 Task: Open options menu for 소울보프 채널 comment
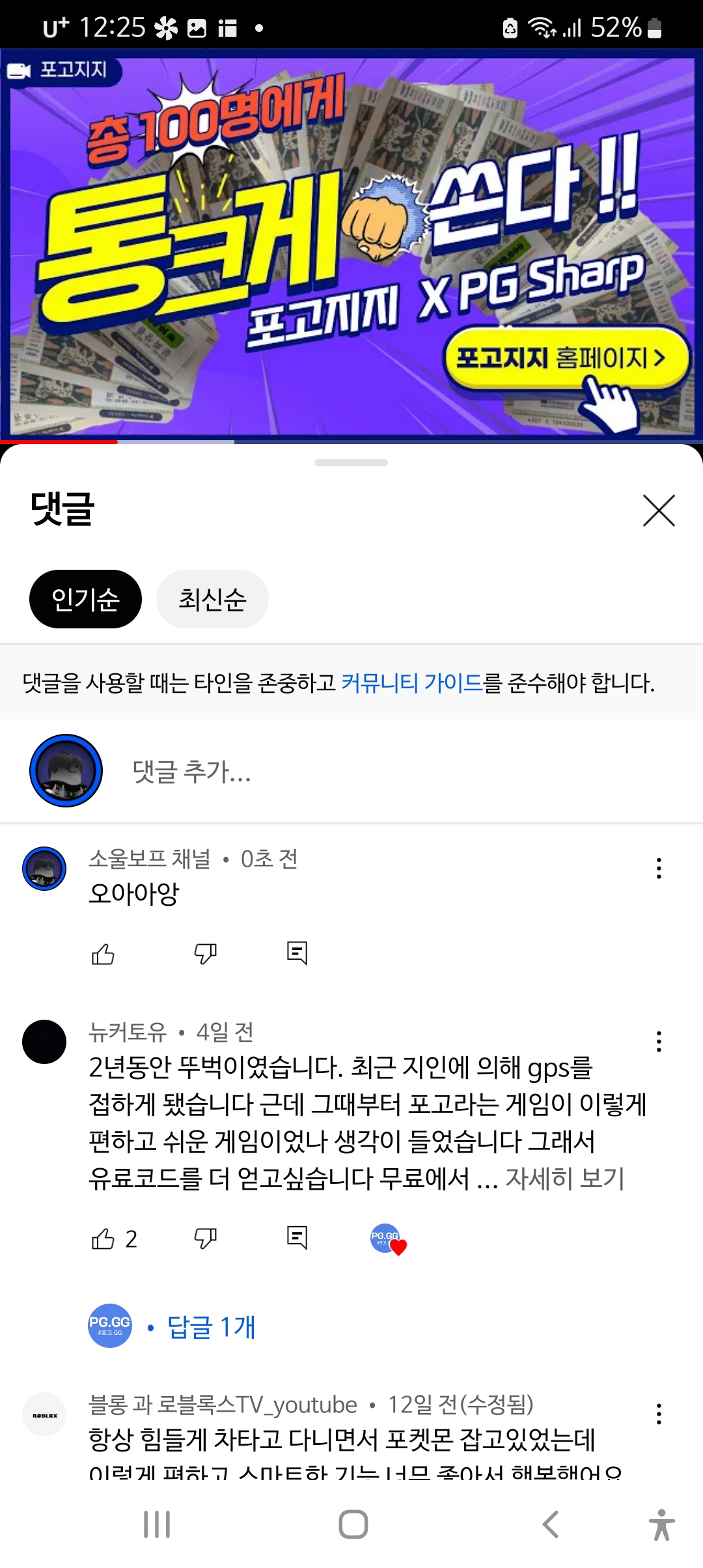659,869
